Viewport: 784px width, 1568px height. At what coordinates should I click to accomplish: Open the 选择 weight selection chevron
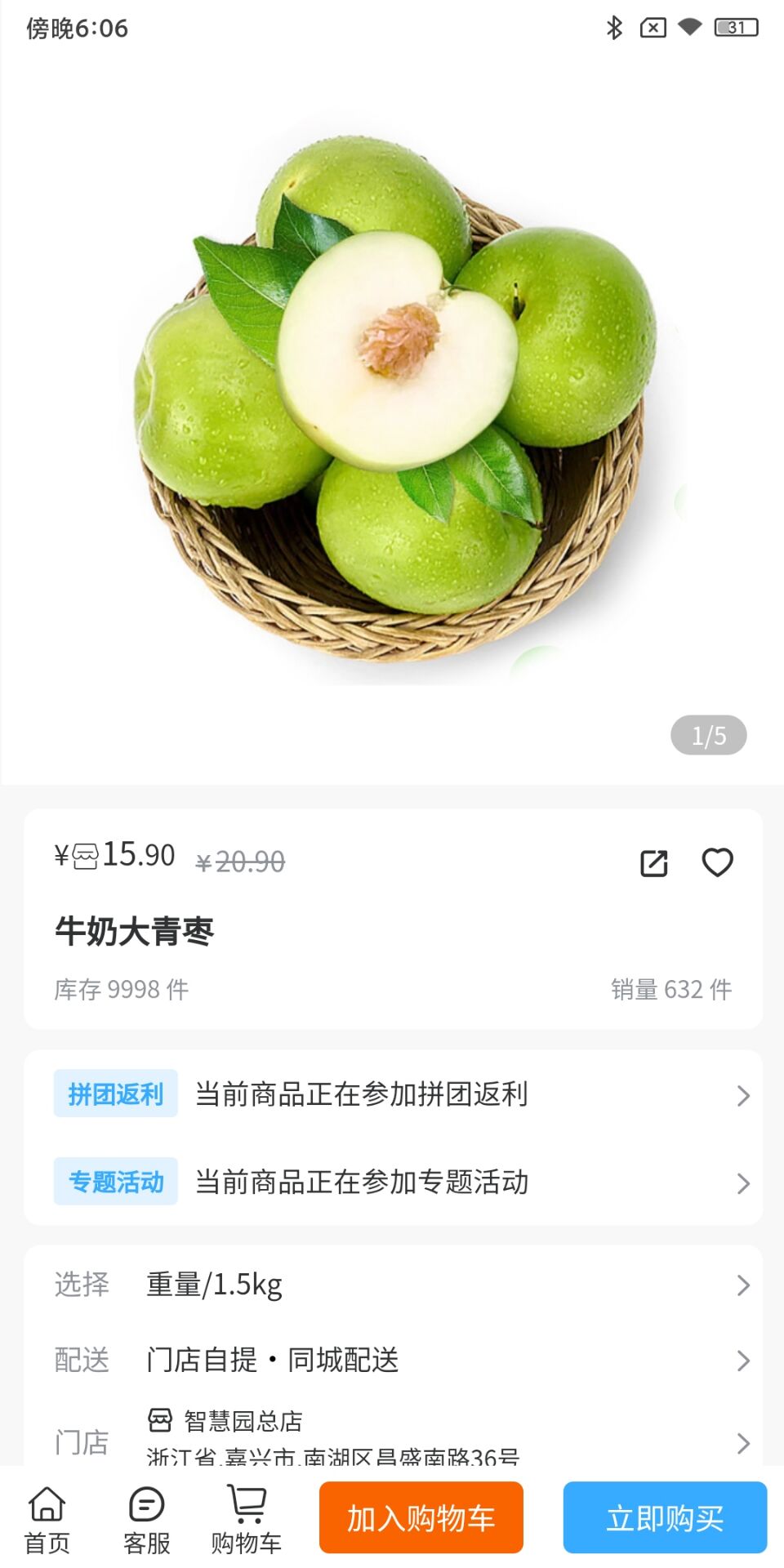coord(742,1285)
